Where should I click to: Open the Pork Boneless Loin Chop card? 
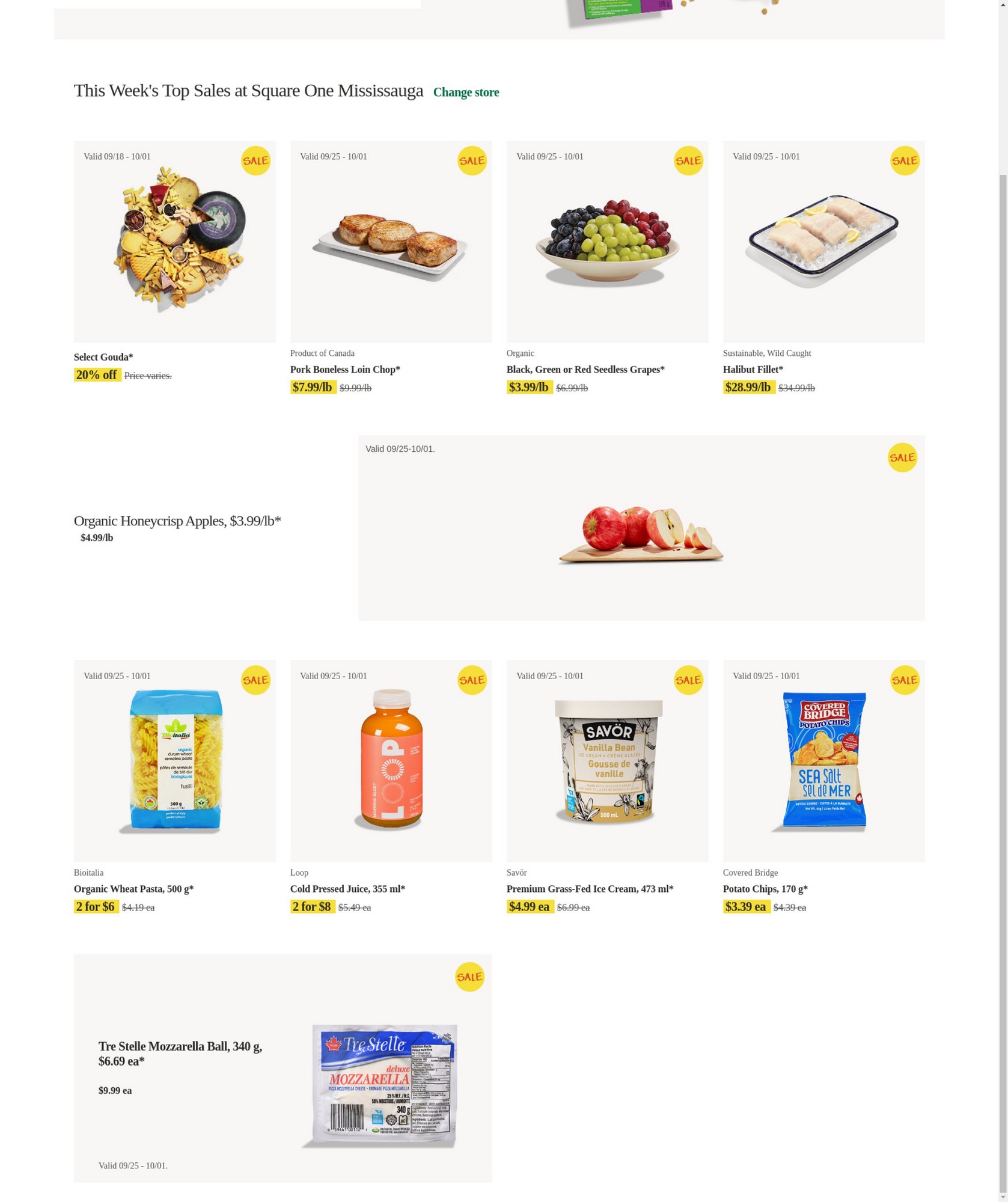click(x=391, y=242)
